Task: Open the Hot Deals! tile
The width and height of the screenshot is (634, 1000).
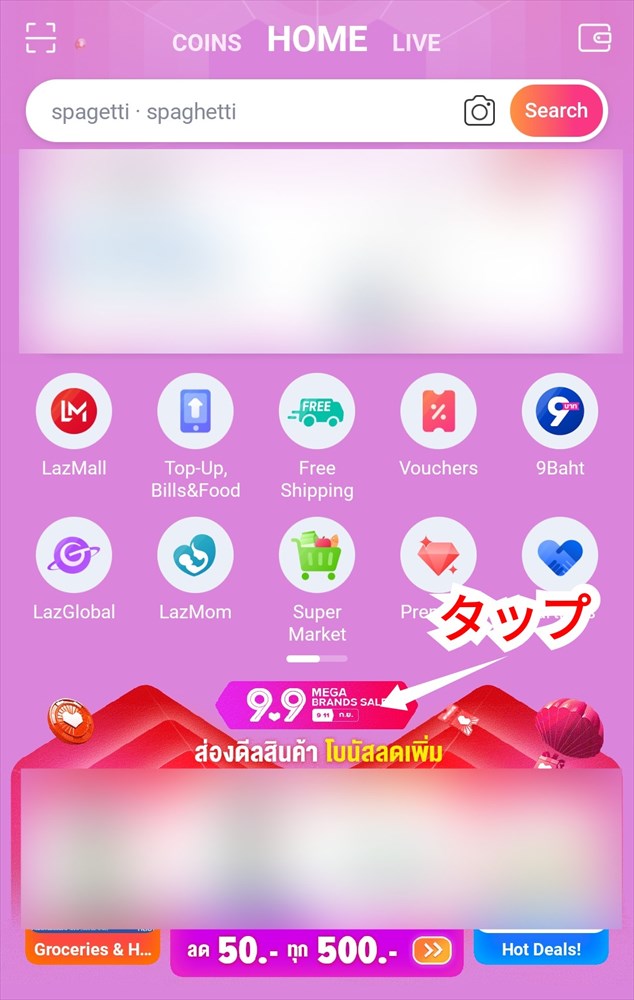Action: 540,948
